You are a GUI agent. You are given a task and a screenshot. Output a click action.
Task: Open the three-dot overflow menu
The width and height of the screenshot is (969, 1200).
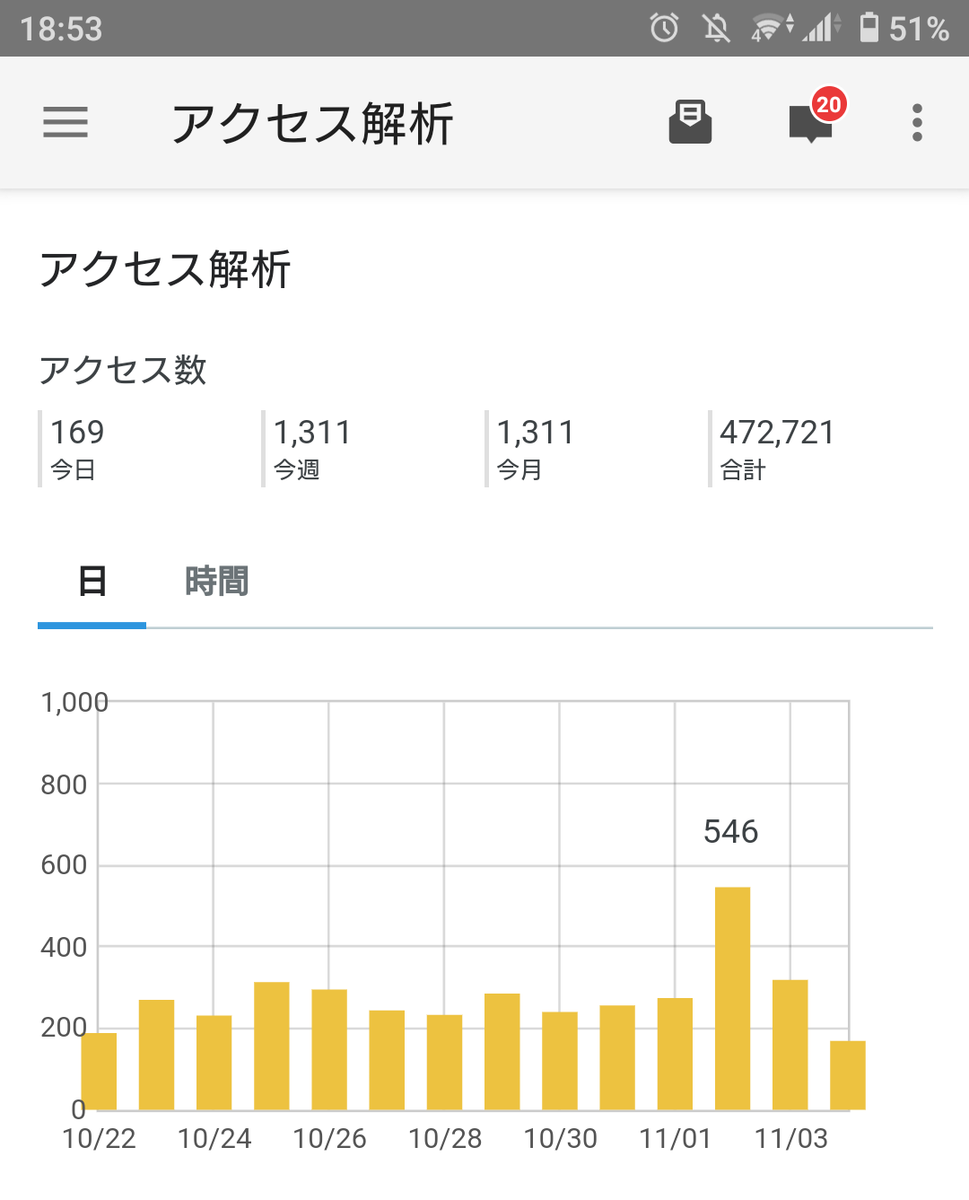917,123
